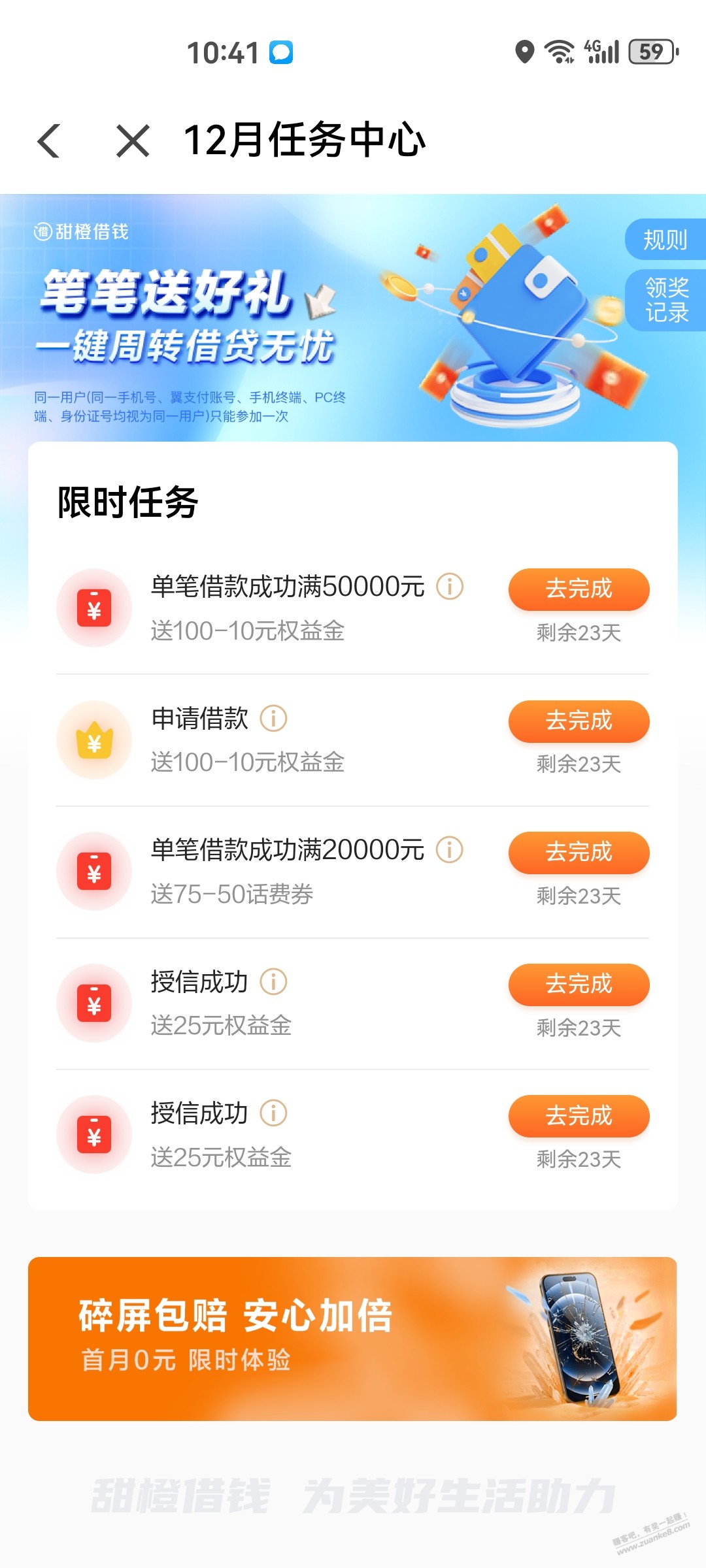Open the info tooltip for 单笔借款成功满50000元
Screen dimensions: 706x1568
pos(448,587)
